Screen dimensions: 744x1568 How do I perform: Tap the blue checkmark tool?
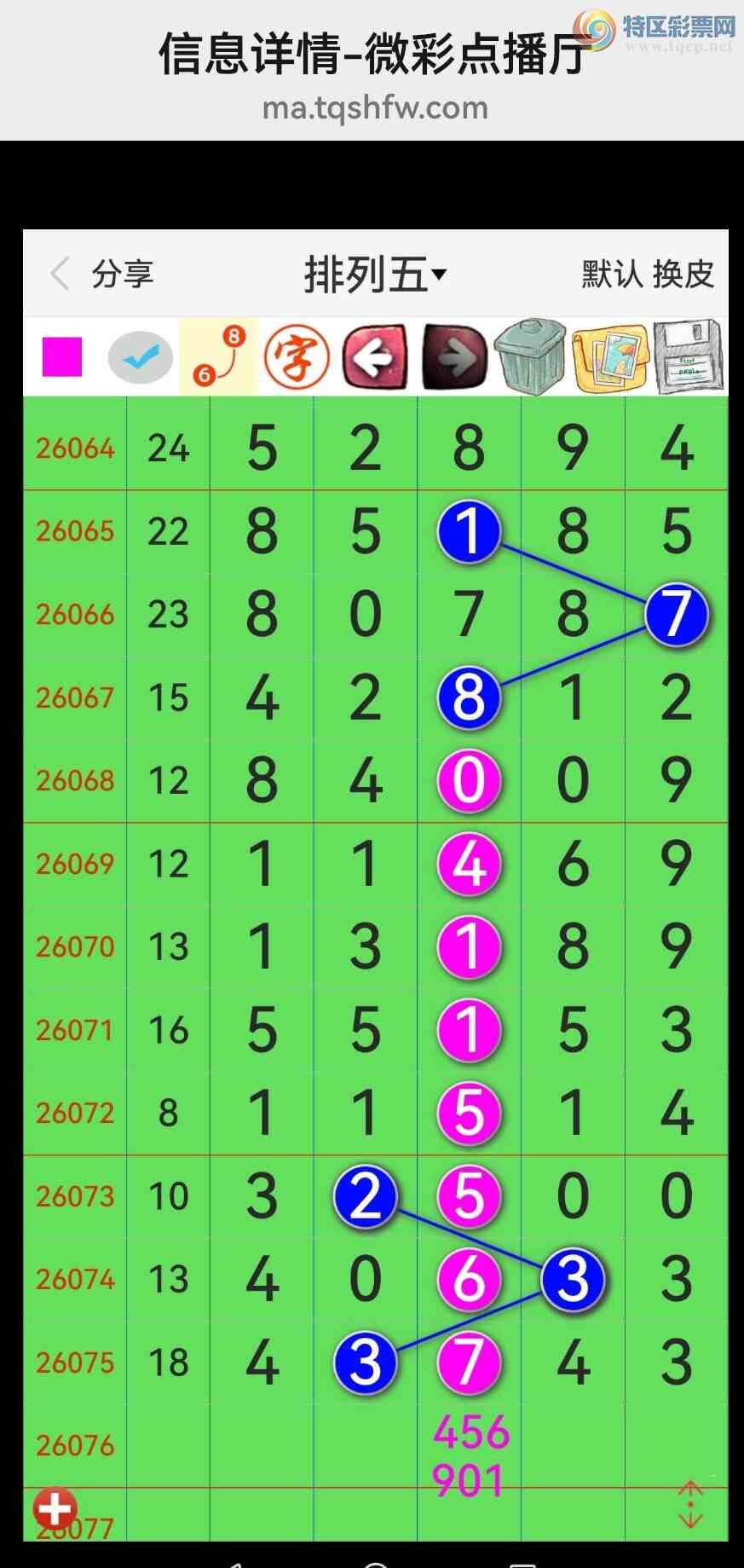point(141,356)
